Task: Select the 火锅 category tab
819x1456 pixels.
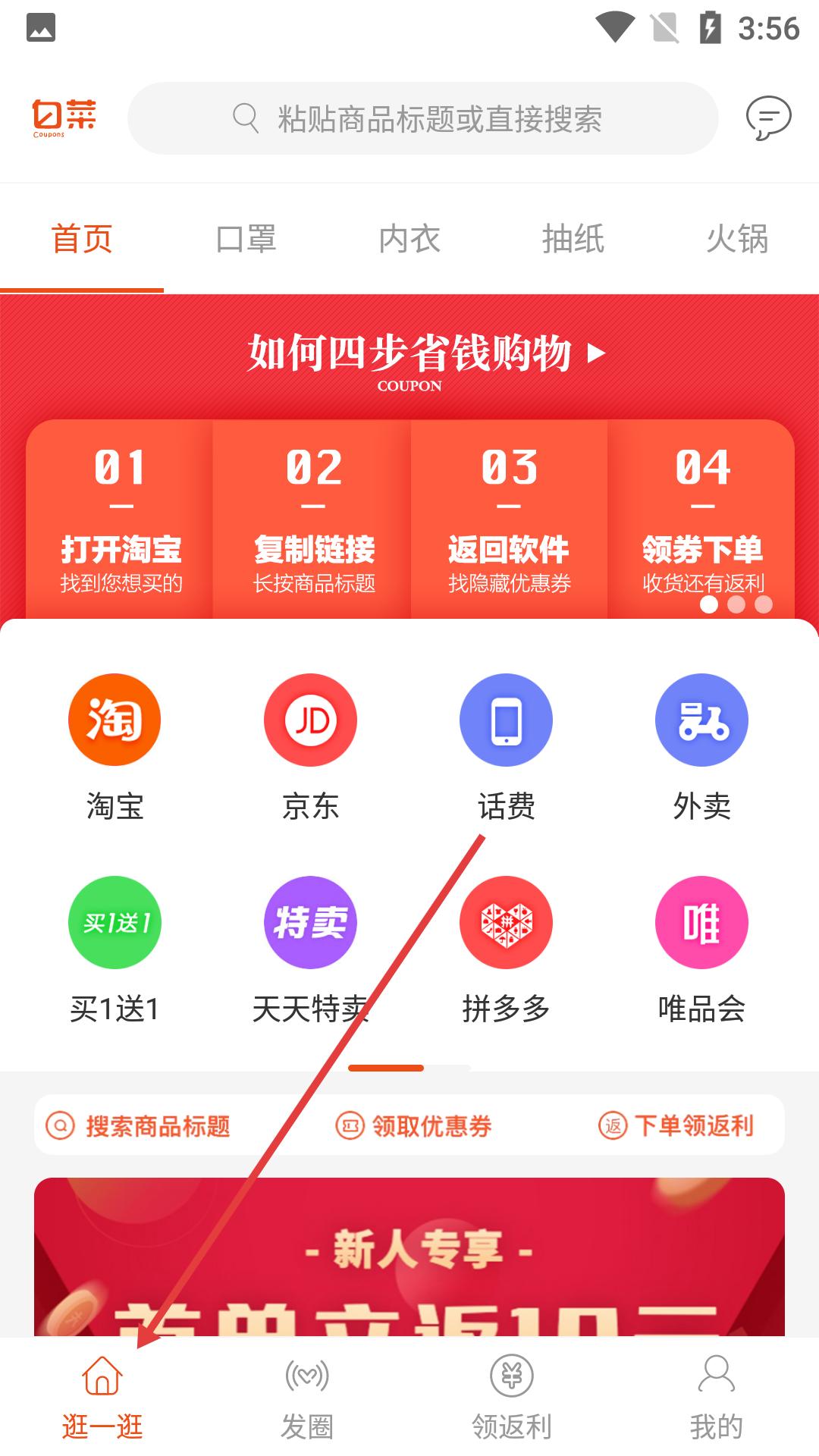Action: (737, 239)
